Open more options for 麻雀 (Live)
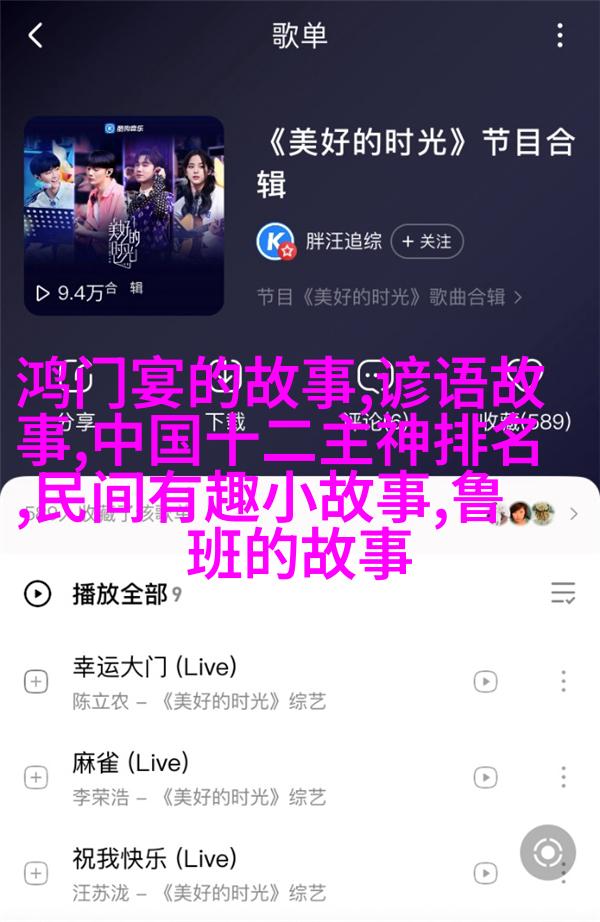 [x=563, y=777]
